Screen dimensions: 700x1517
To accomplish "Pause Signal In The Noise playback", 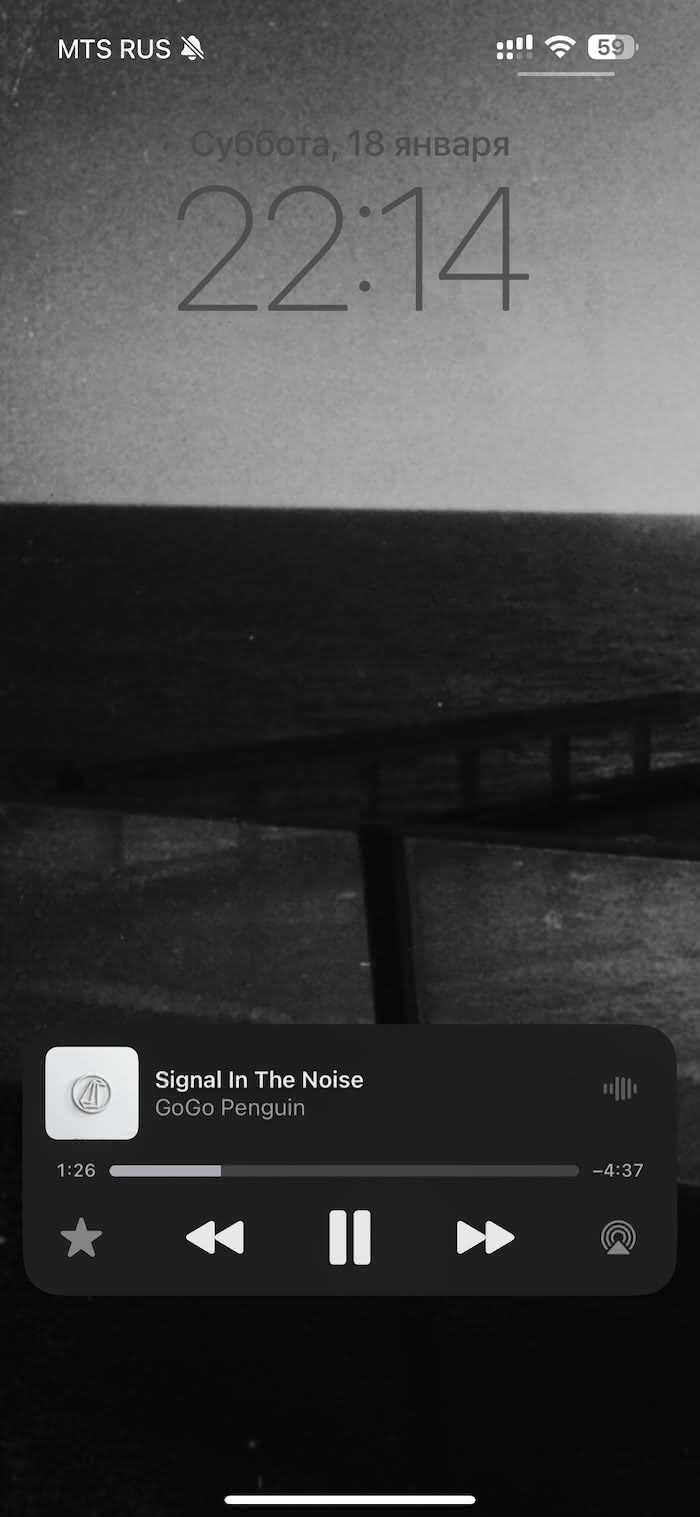I will pos(350,1237).
